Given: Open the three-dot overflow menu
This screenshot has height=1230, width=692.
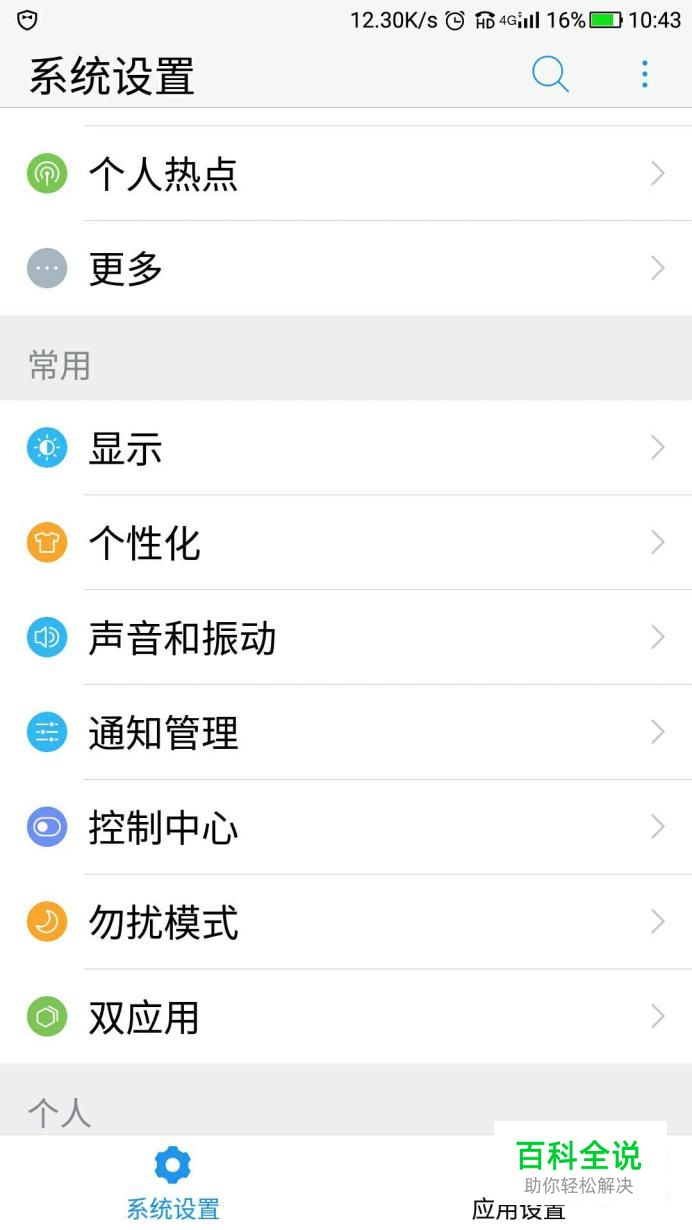Looking at the screenshot, I should 644,74.
